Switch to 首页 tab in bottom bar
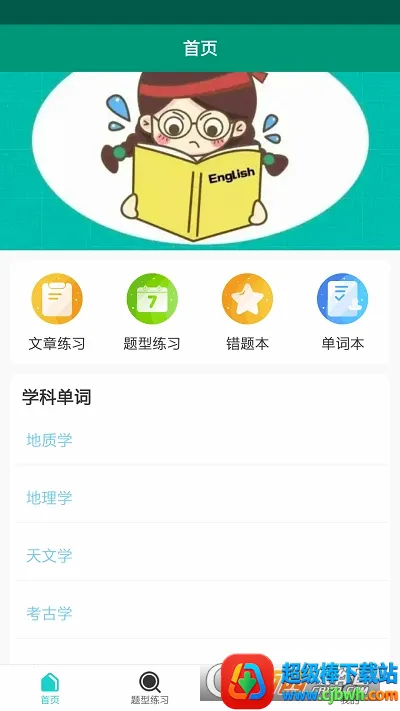Image resolution: width=400 pixels, height=711 pixels. pyautogui.click(x=50, y=688)
